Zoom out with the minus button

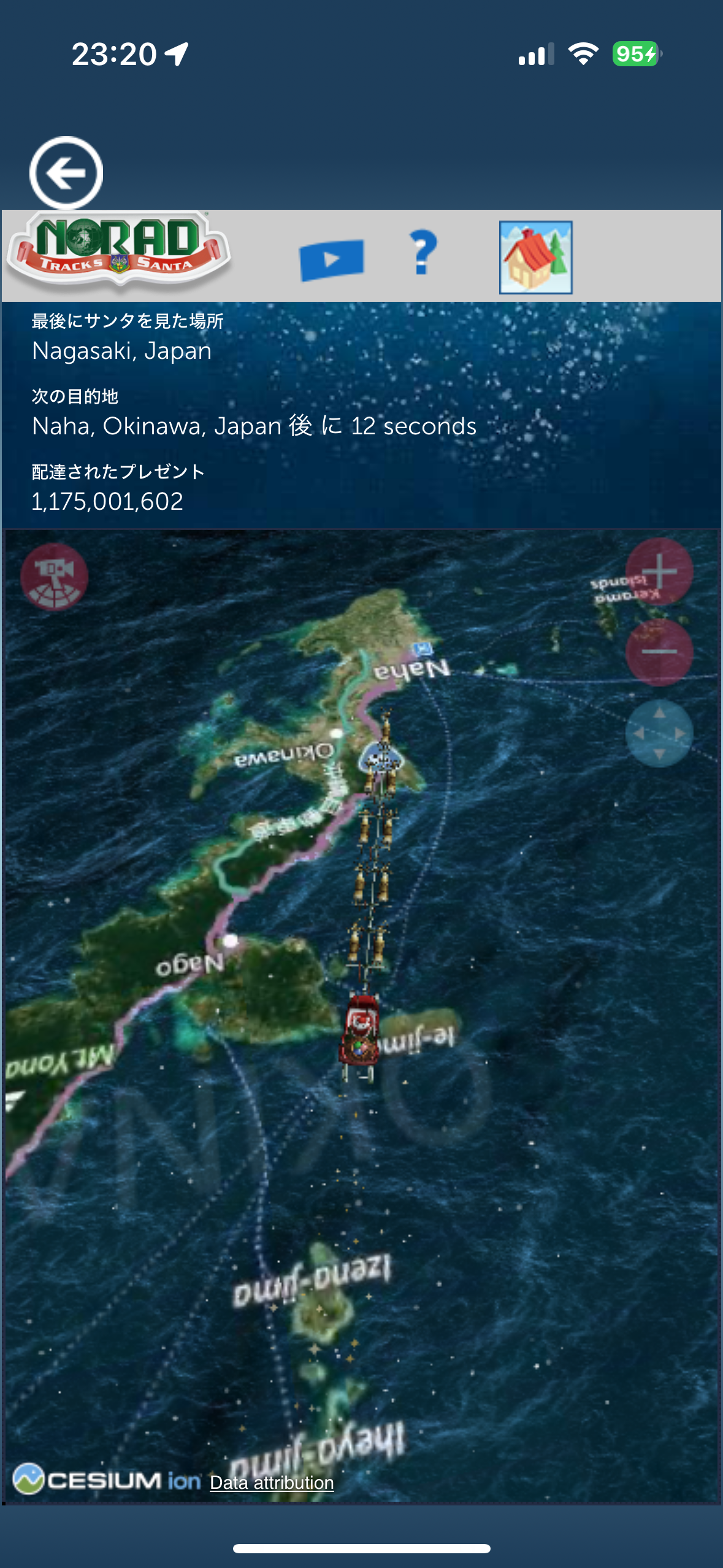pyautogui.click(x=659, y=651)
